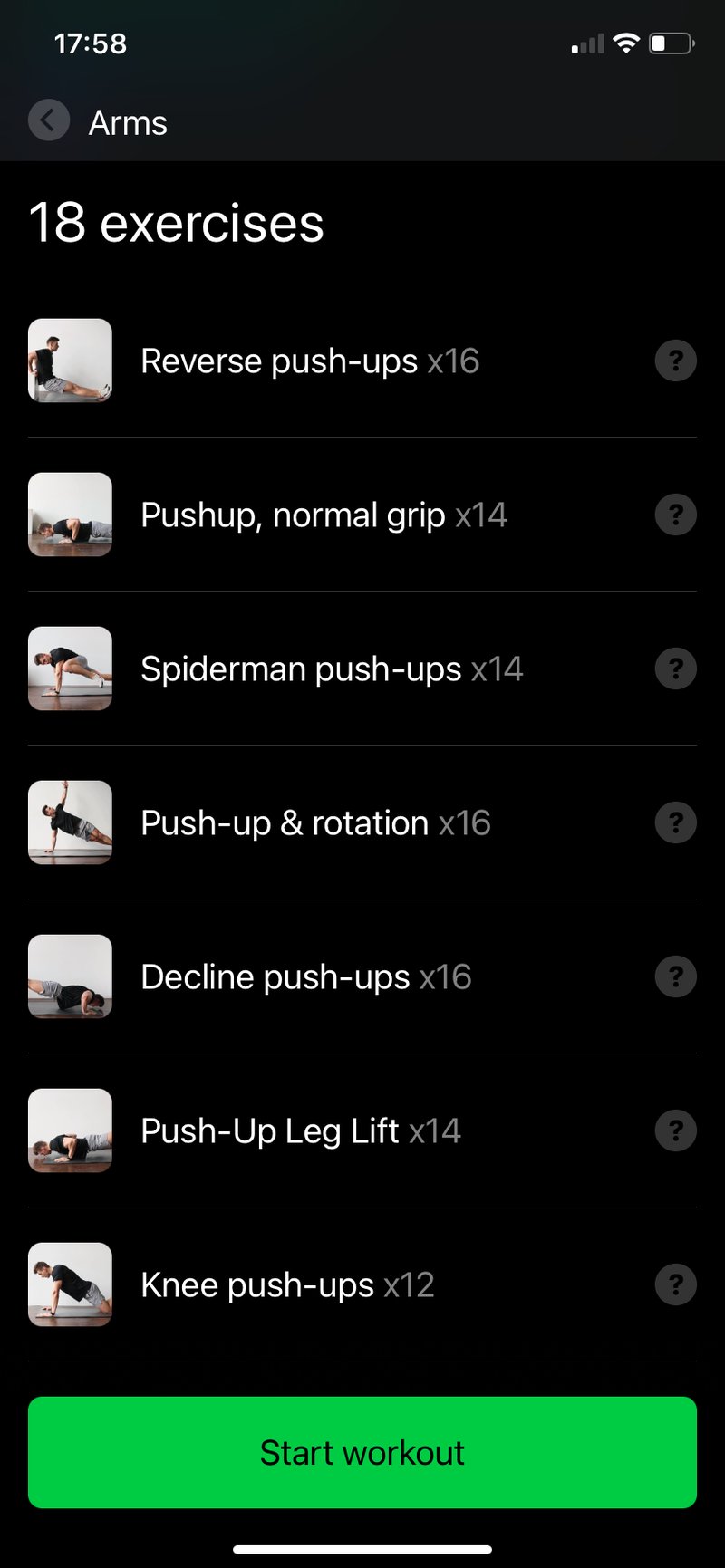Open help for Reverse push-ups
The height and width of the screenshot is (1568, 725).
point(675,361)
